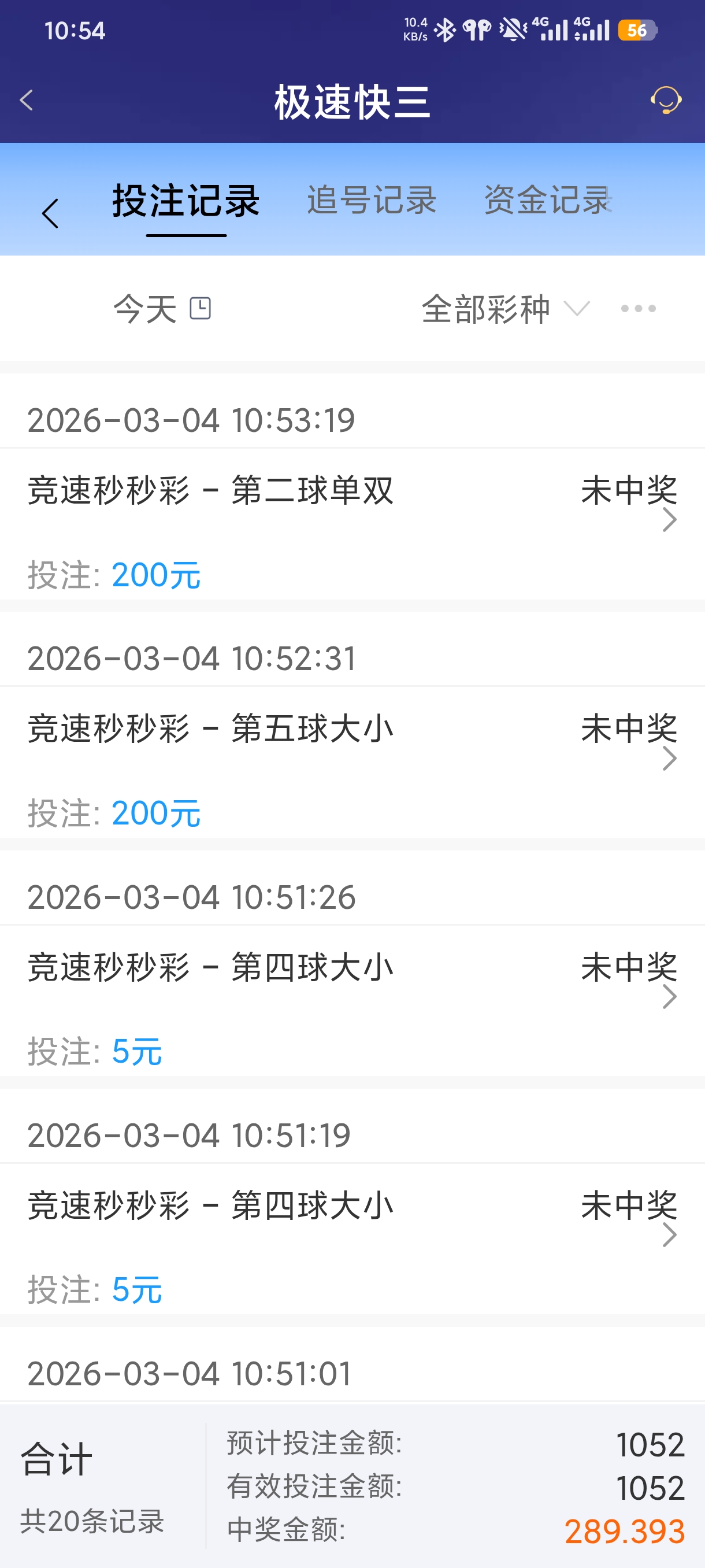Open more options via ellipsis icon
The height and width of the screenshot is (1568, 705).
click(x=637, y=309)
